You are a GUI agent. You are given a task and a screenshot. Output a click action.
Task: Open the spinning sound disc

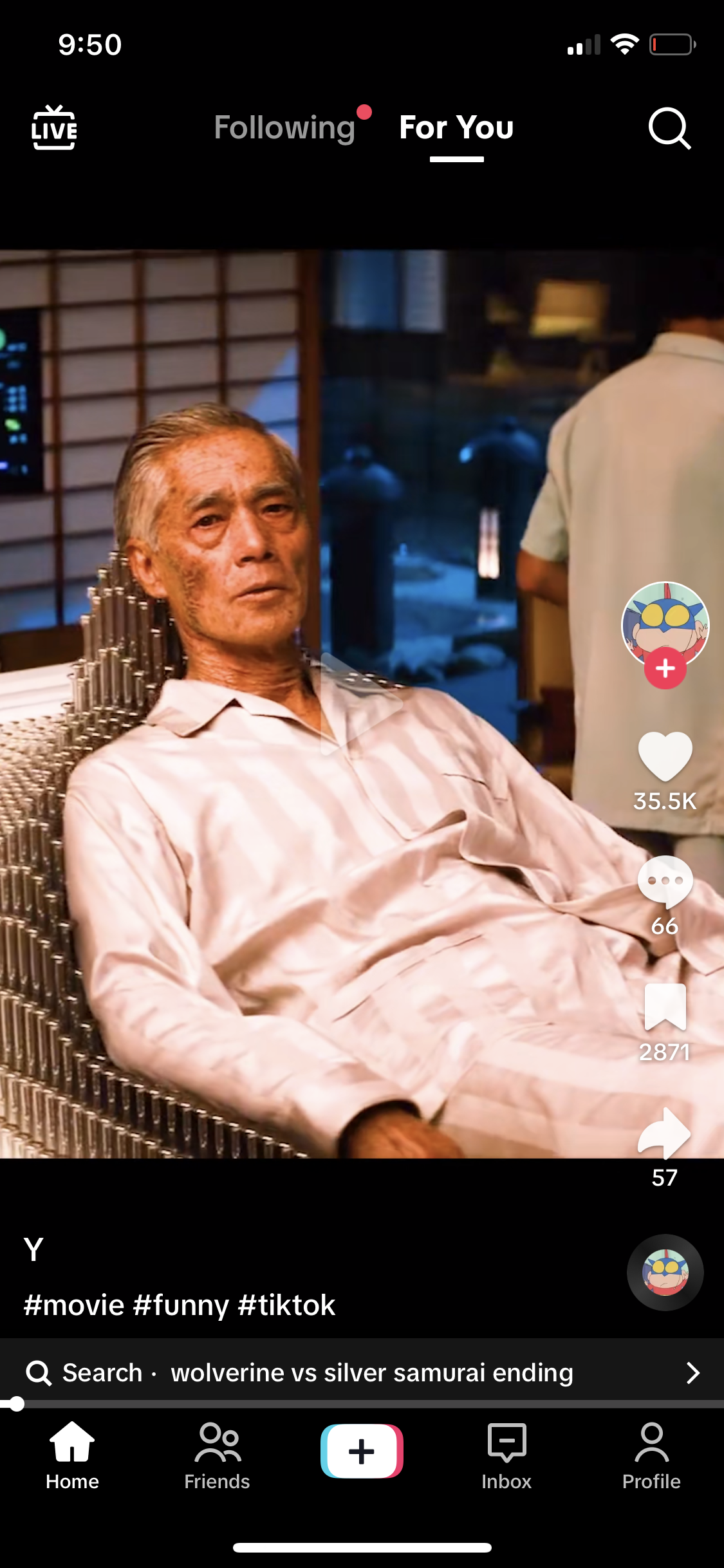tap(665, 1272)
